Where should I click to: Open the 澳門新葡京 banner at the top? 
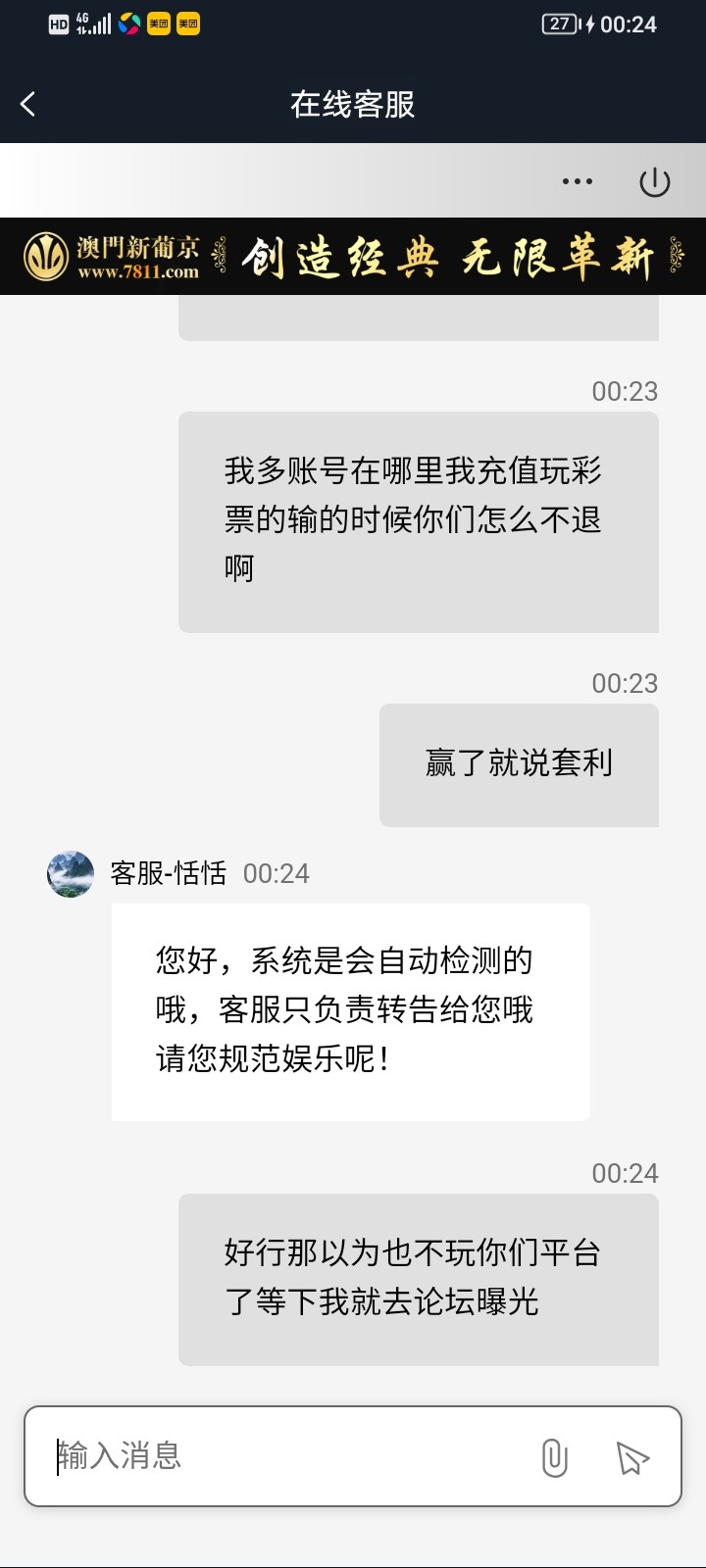(353, 257)
